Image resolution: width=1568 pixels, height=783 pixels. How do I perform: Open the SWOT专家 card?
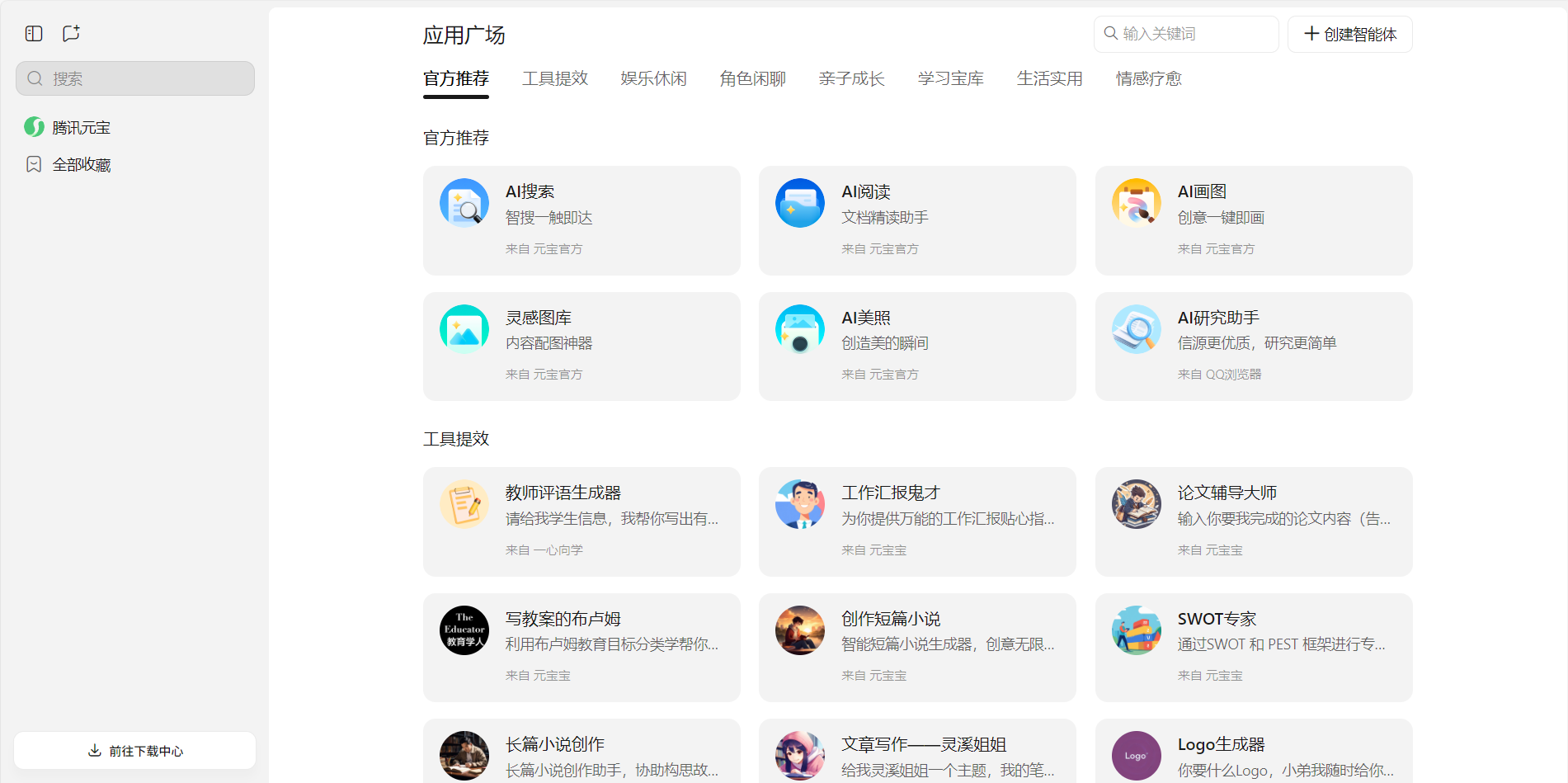click(x=1253, y=647)
